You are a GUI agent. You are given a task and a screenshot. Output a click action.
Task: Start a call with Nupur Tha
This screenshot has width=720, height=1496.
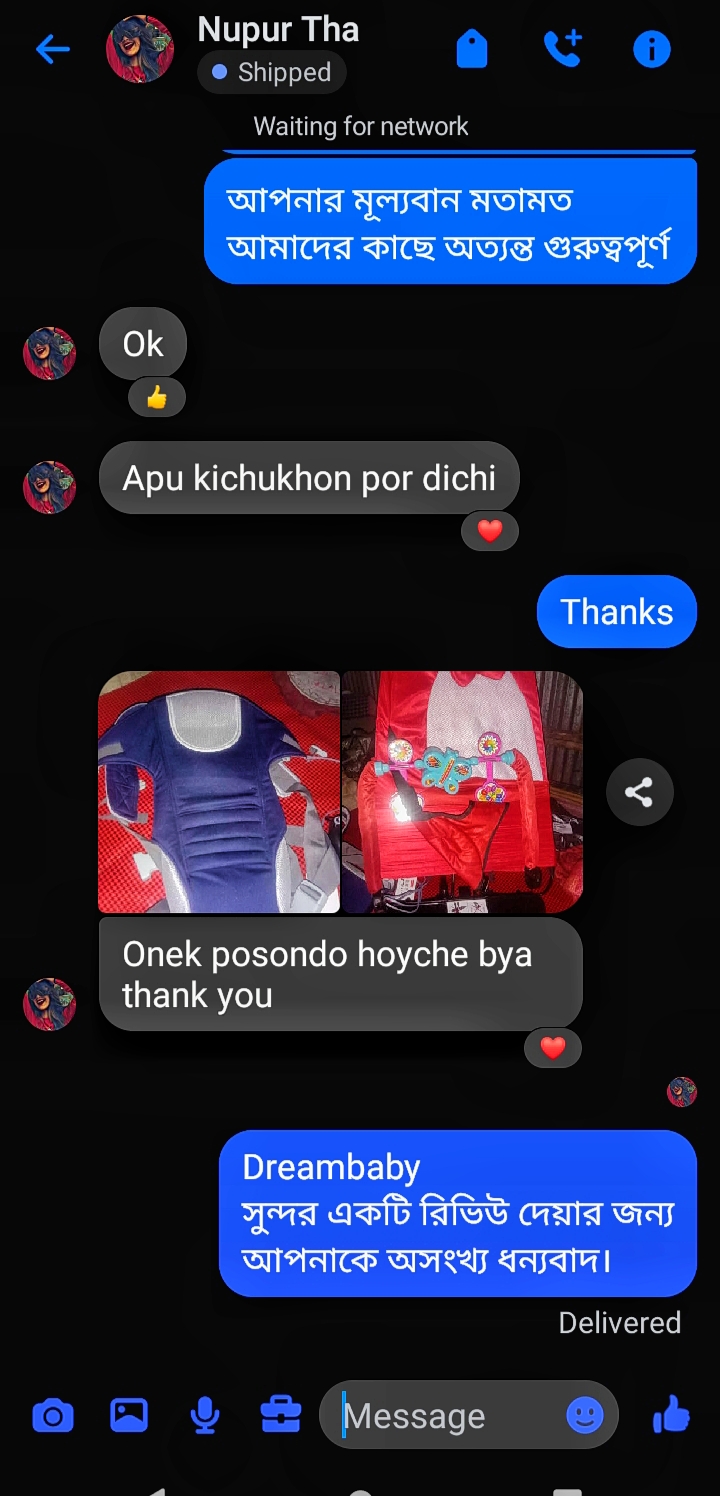(562, 49)
